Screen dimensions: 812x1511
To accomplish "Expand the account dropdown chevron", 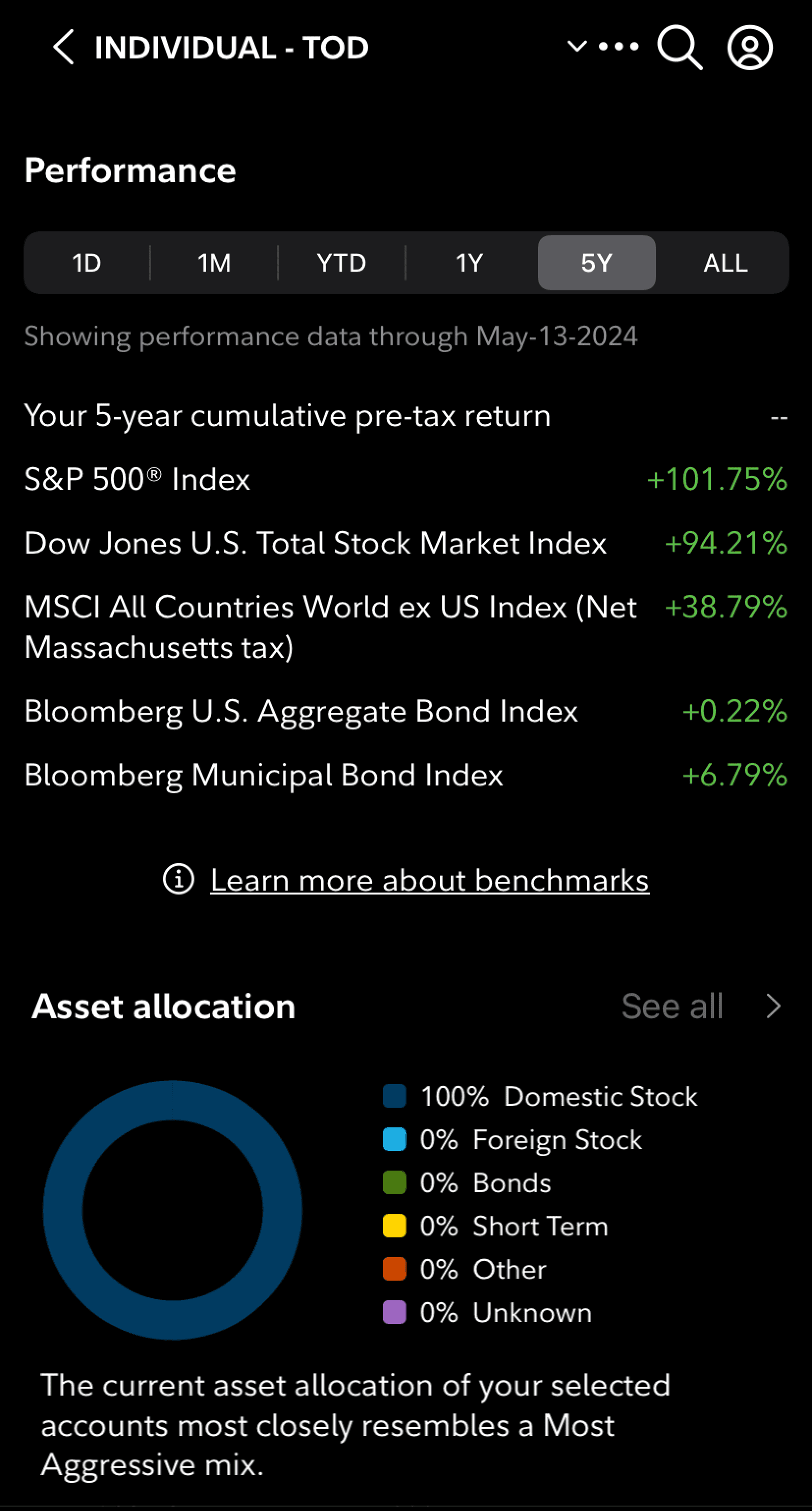I will point(577,46).
